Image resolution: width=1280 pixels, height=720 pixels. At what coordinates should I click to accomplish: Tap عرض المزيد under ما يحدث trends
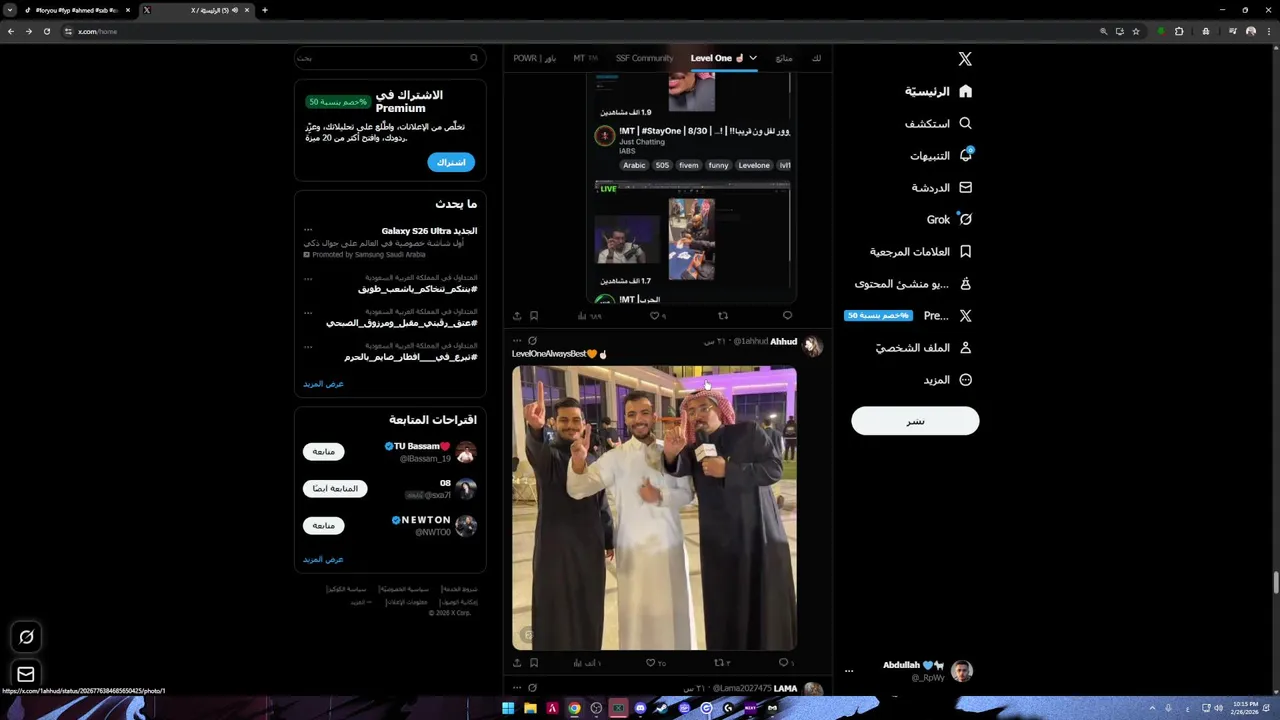click(323, 384)
